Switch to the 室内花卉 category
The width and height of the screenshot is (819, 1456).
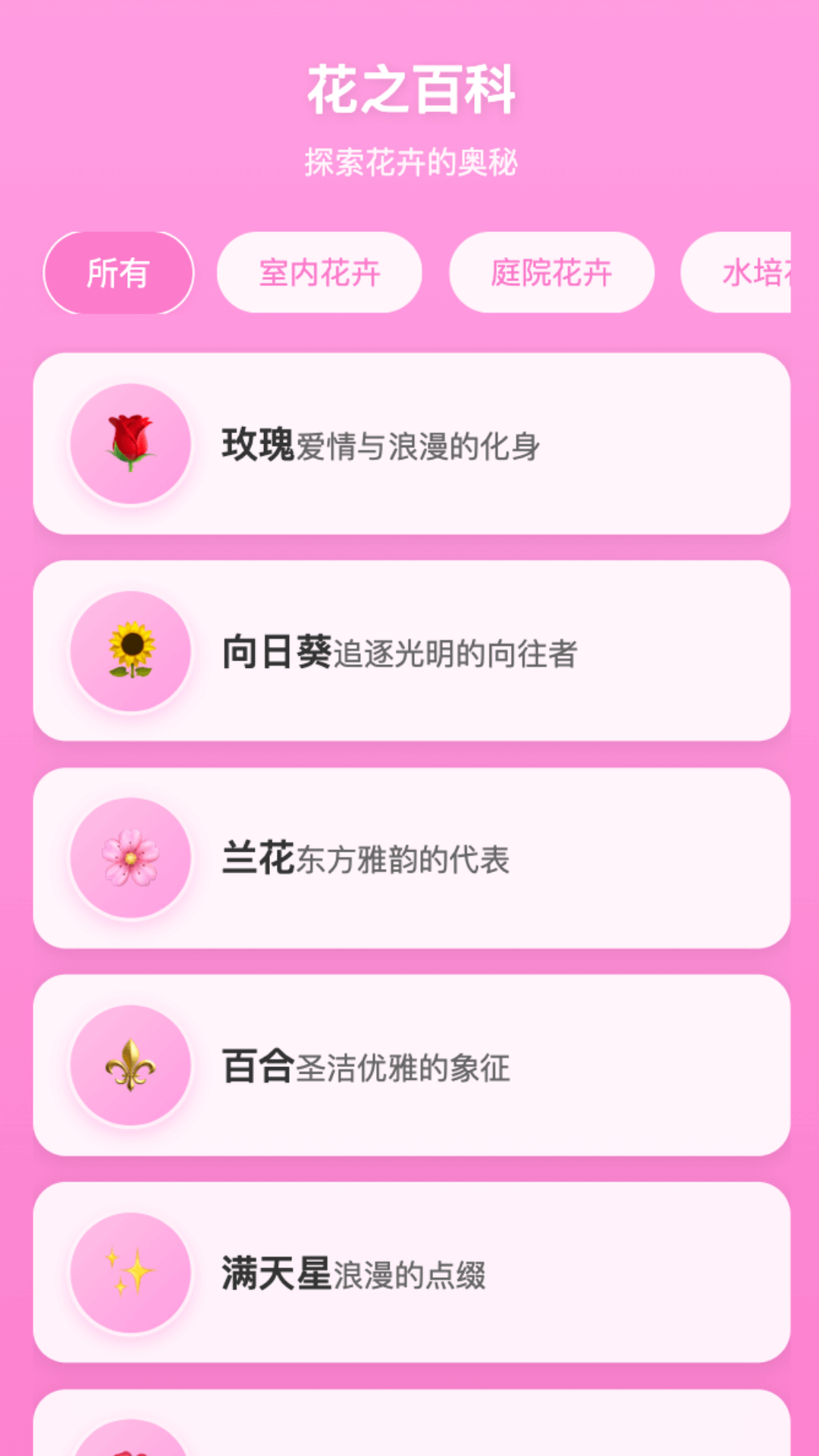coord(319,273)
